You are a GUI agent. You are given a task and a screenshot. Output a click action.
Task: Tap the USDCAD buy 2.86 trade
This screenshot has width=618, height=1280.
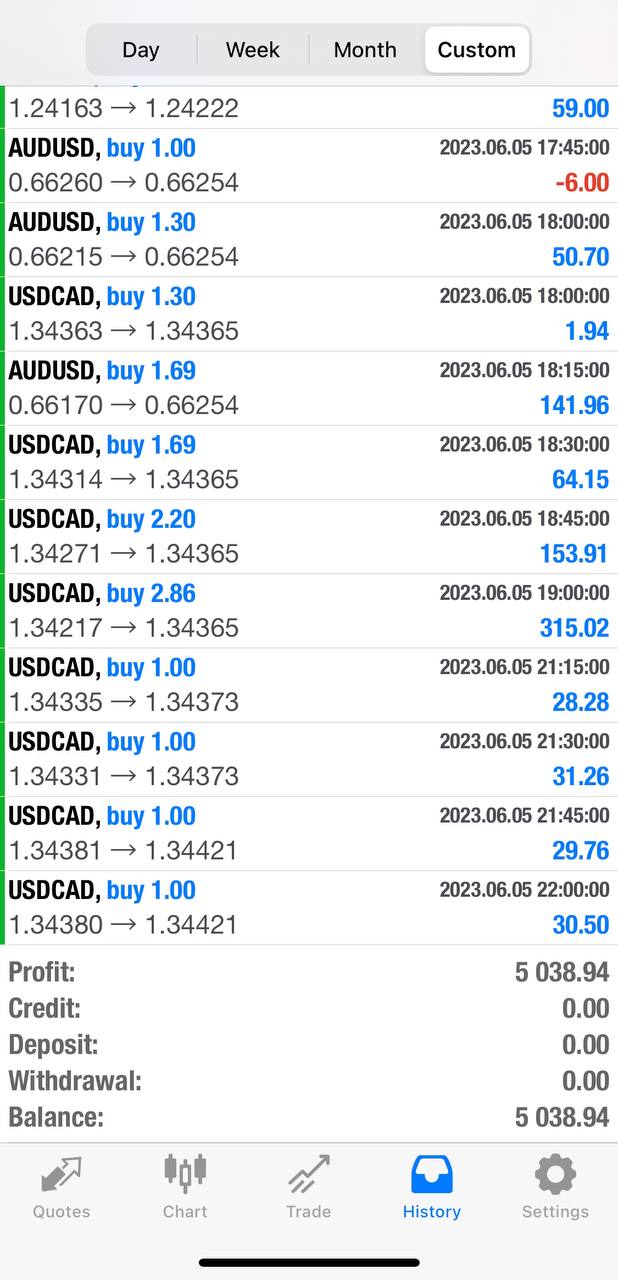pyautogui.click(x=309, y=610)
